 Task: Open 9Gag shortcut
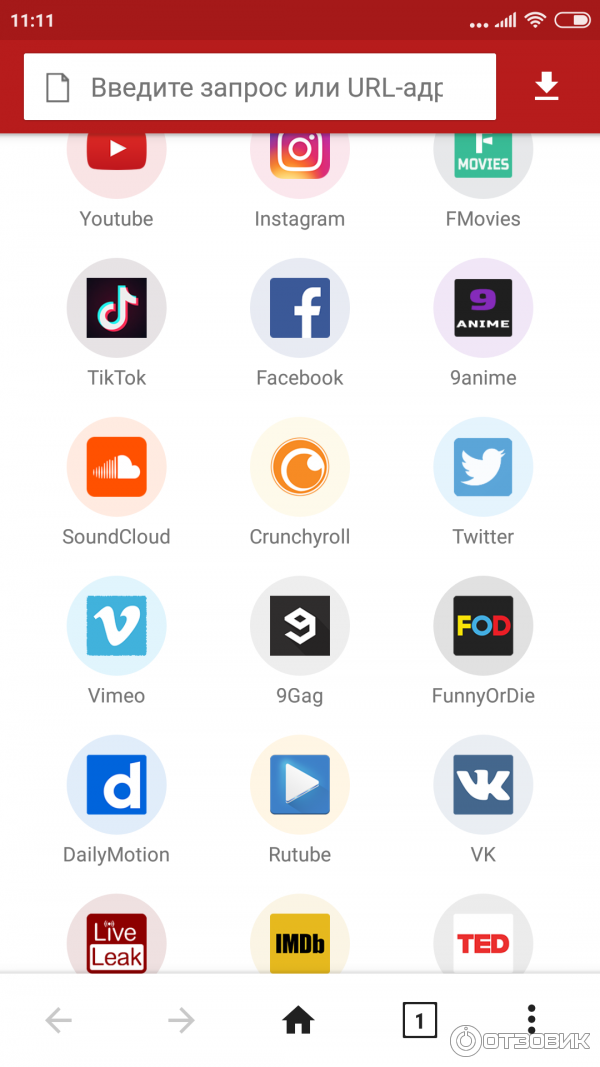[x=300, y=626]
